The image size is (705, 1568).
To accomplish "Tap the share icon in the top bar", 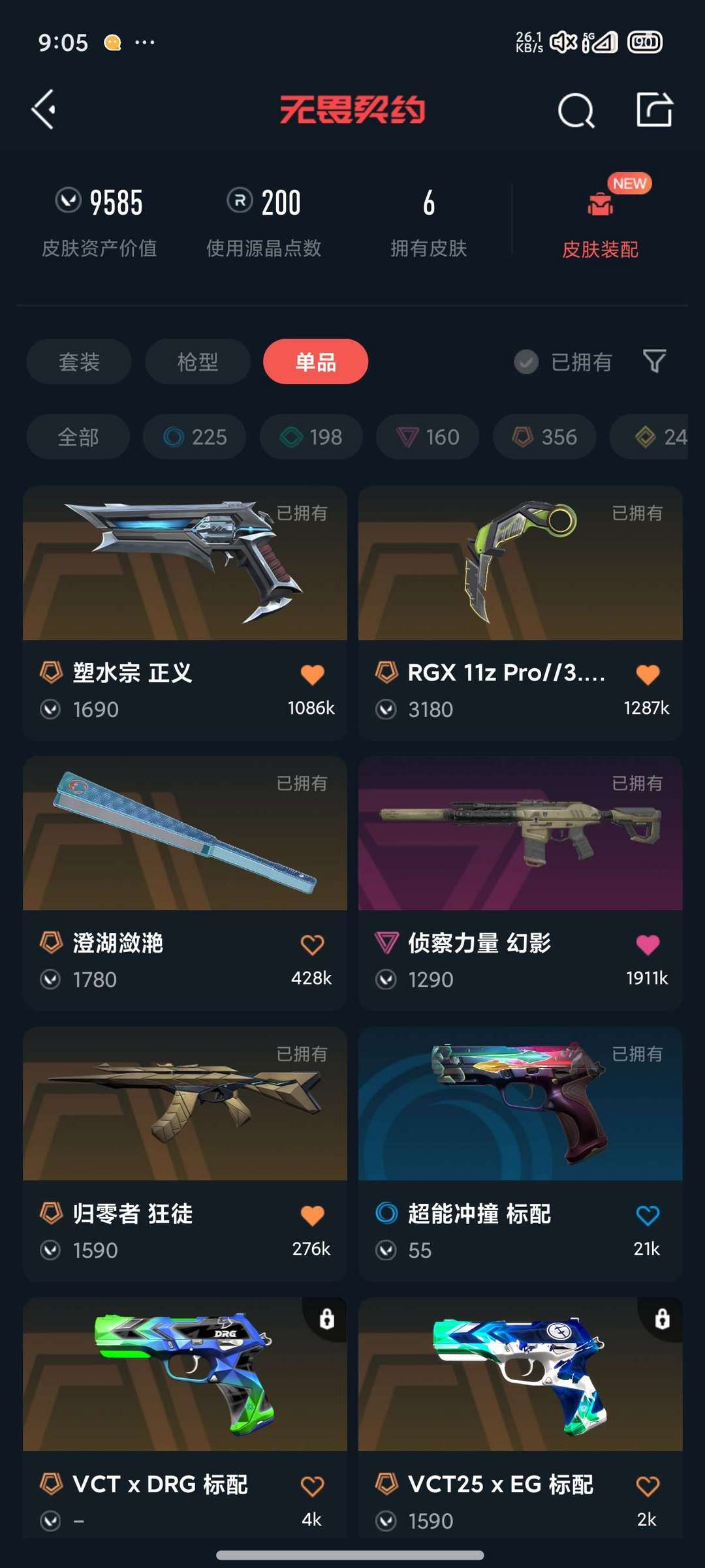I will pos(656,110).
